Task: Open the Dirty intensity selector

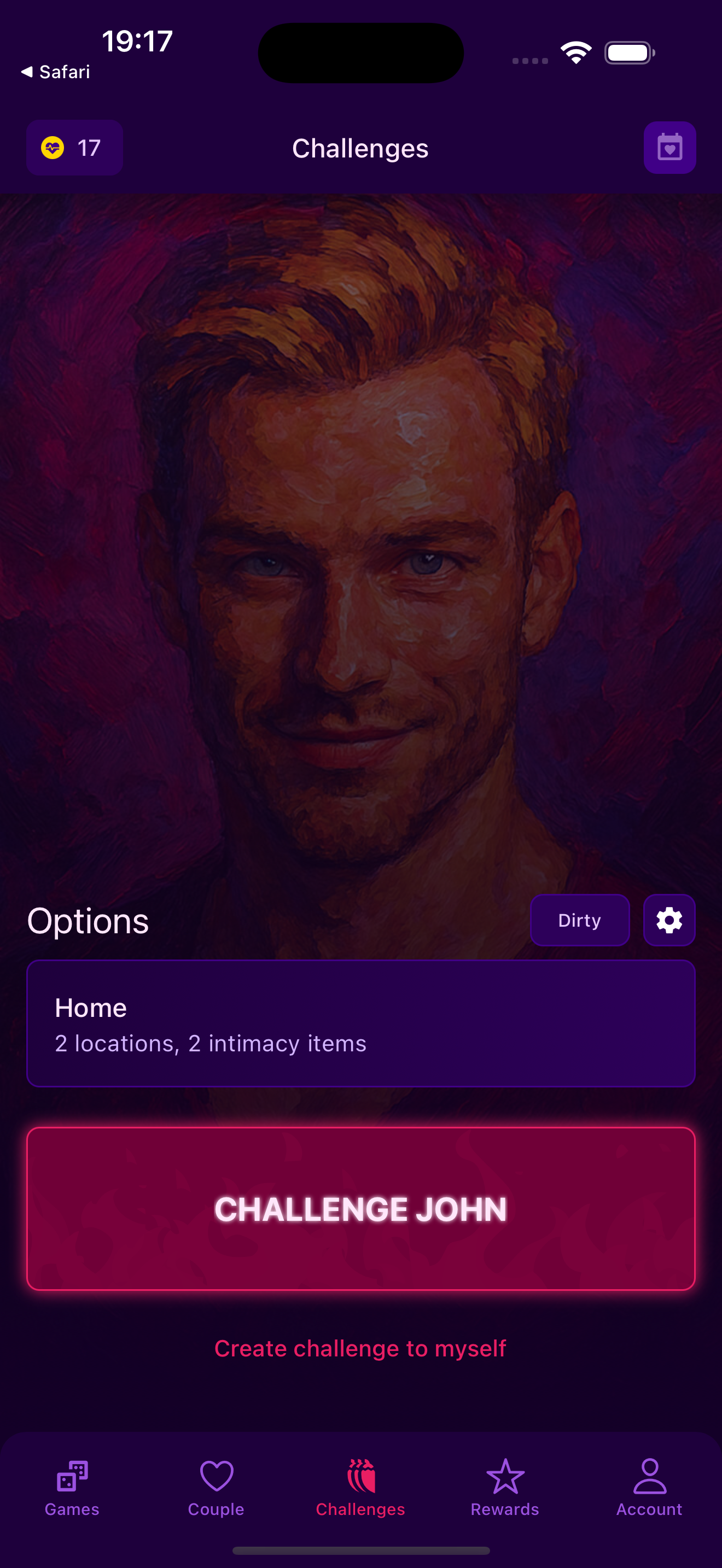Action: [579, 920]
